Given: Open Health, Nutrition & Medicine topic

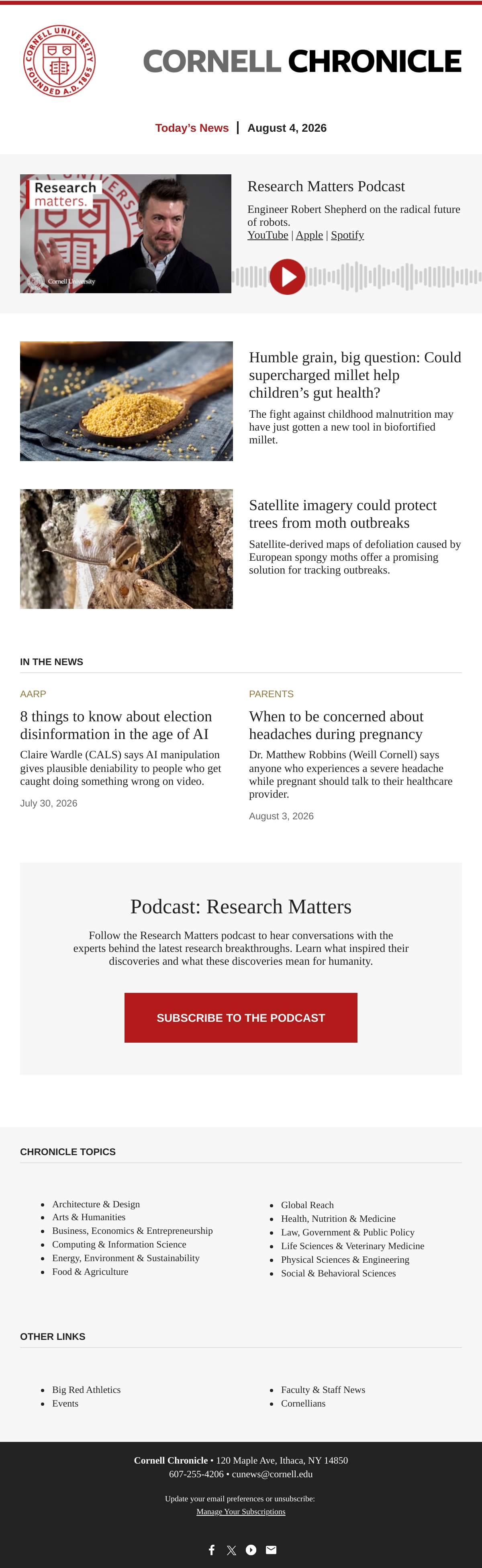Looking at the screenshot, I should (338, 1219).
